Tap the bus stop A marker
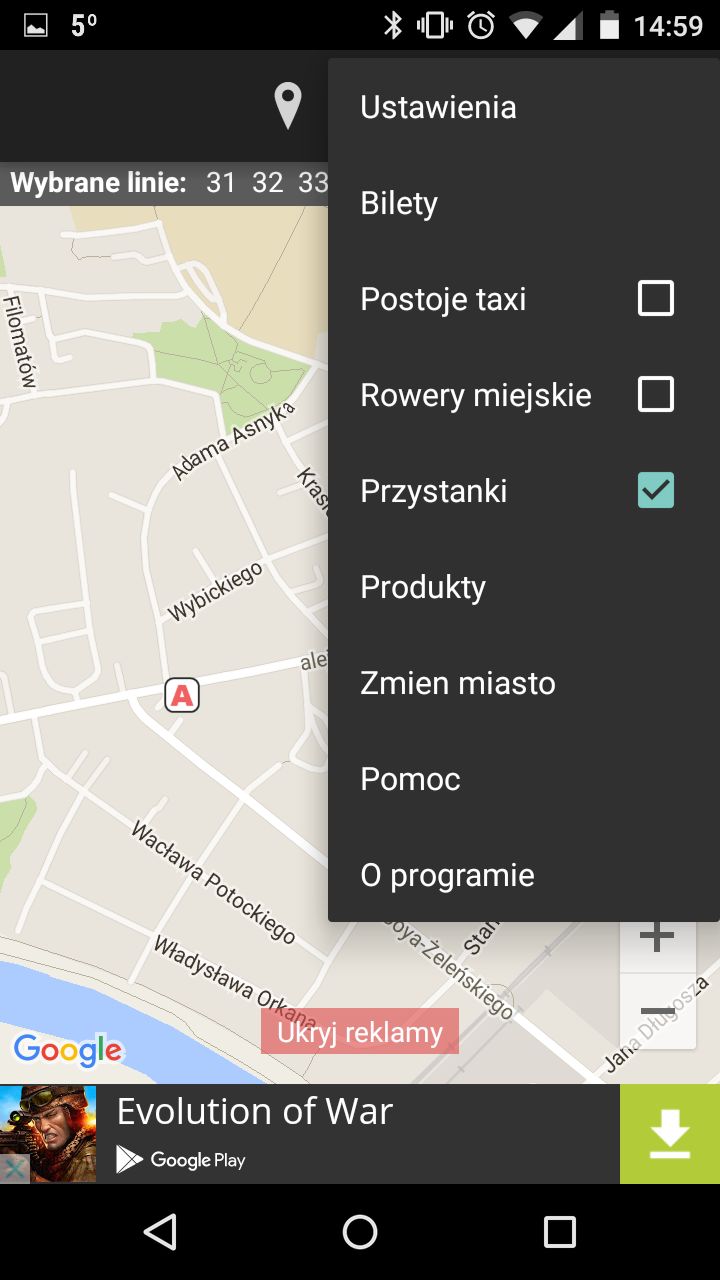The height and width of the screenshot is (1280, 720). pos(182,695)
